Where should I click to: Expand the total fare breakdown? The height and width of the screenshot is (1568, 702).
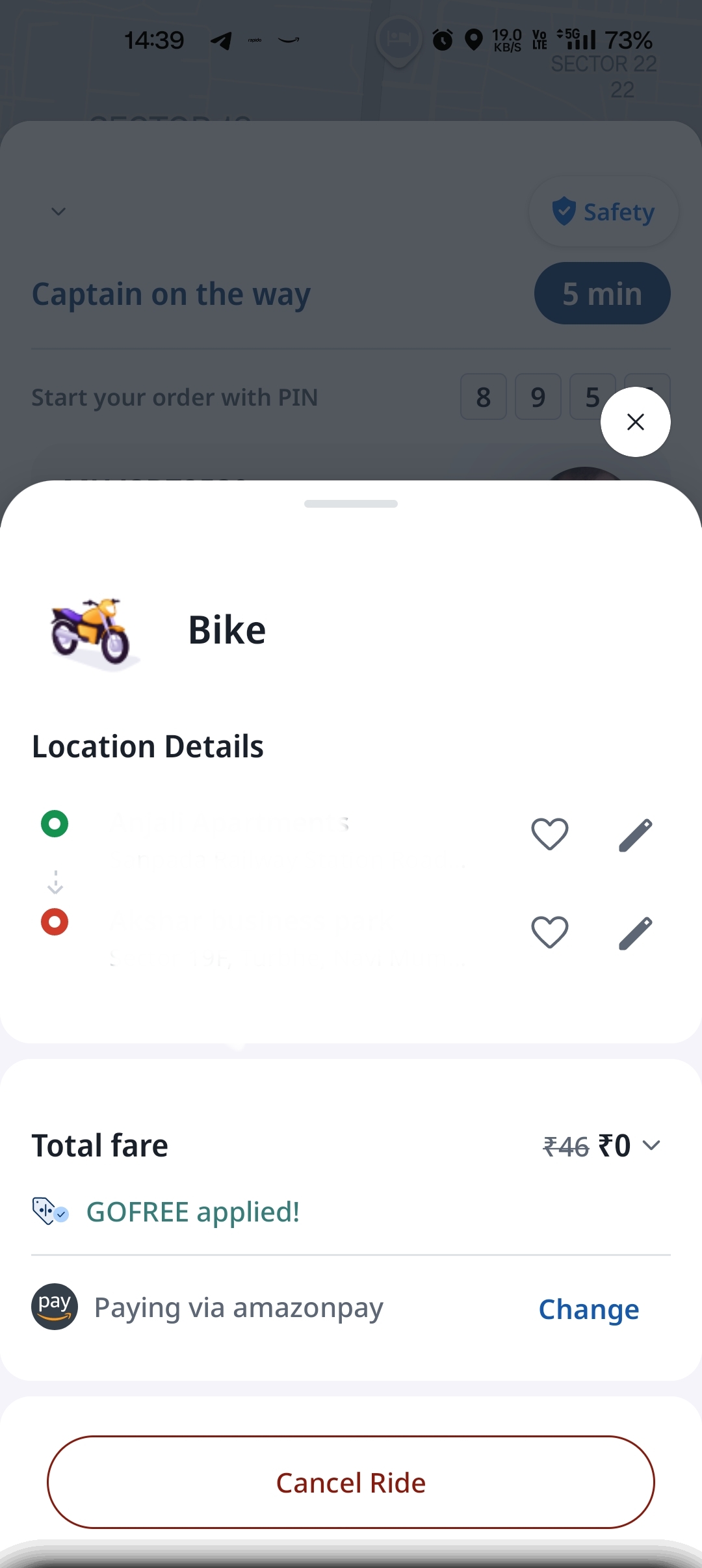coord(651,1145)
